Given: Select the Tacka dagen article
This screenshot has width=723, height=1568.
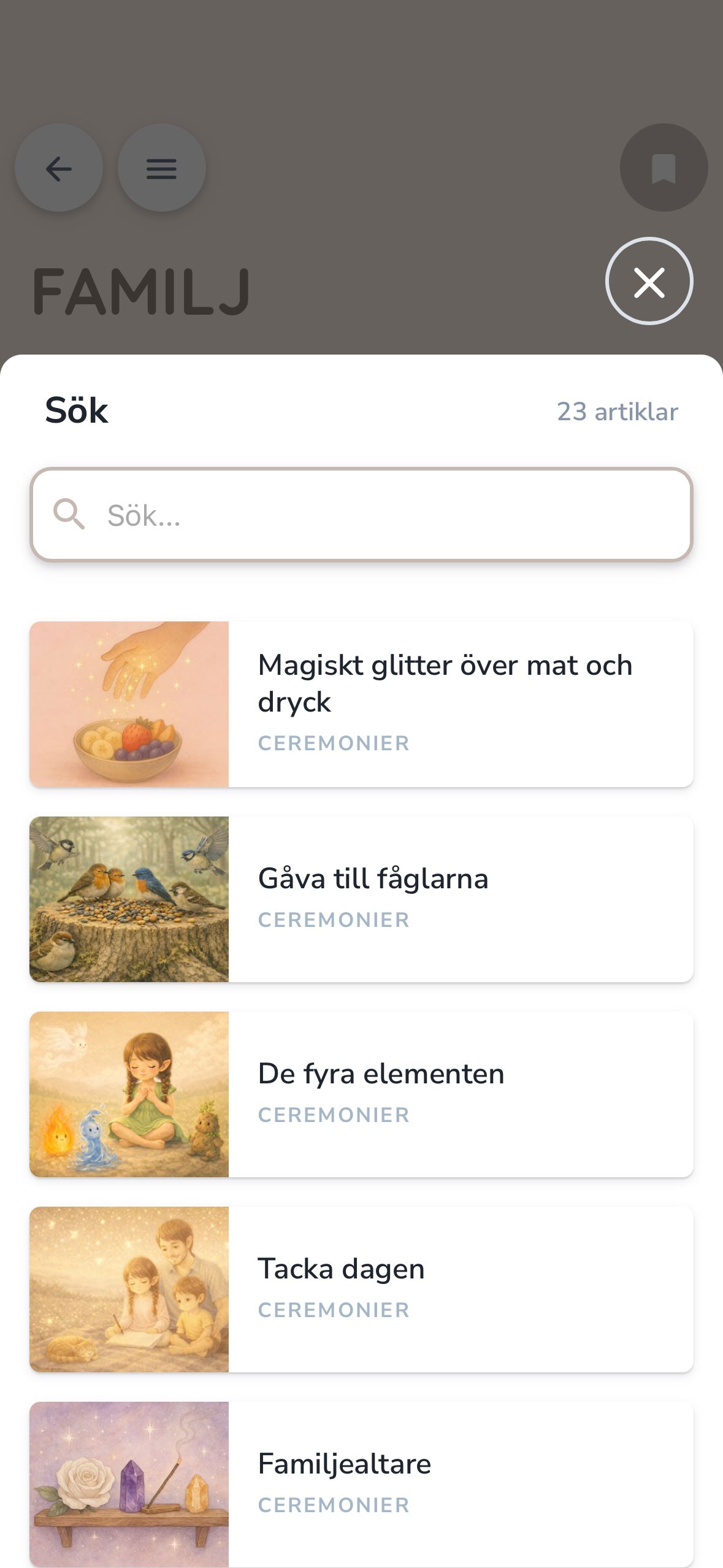Looking at the screenshot, I should pos(362,1289).
